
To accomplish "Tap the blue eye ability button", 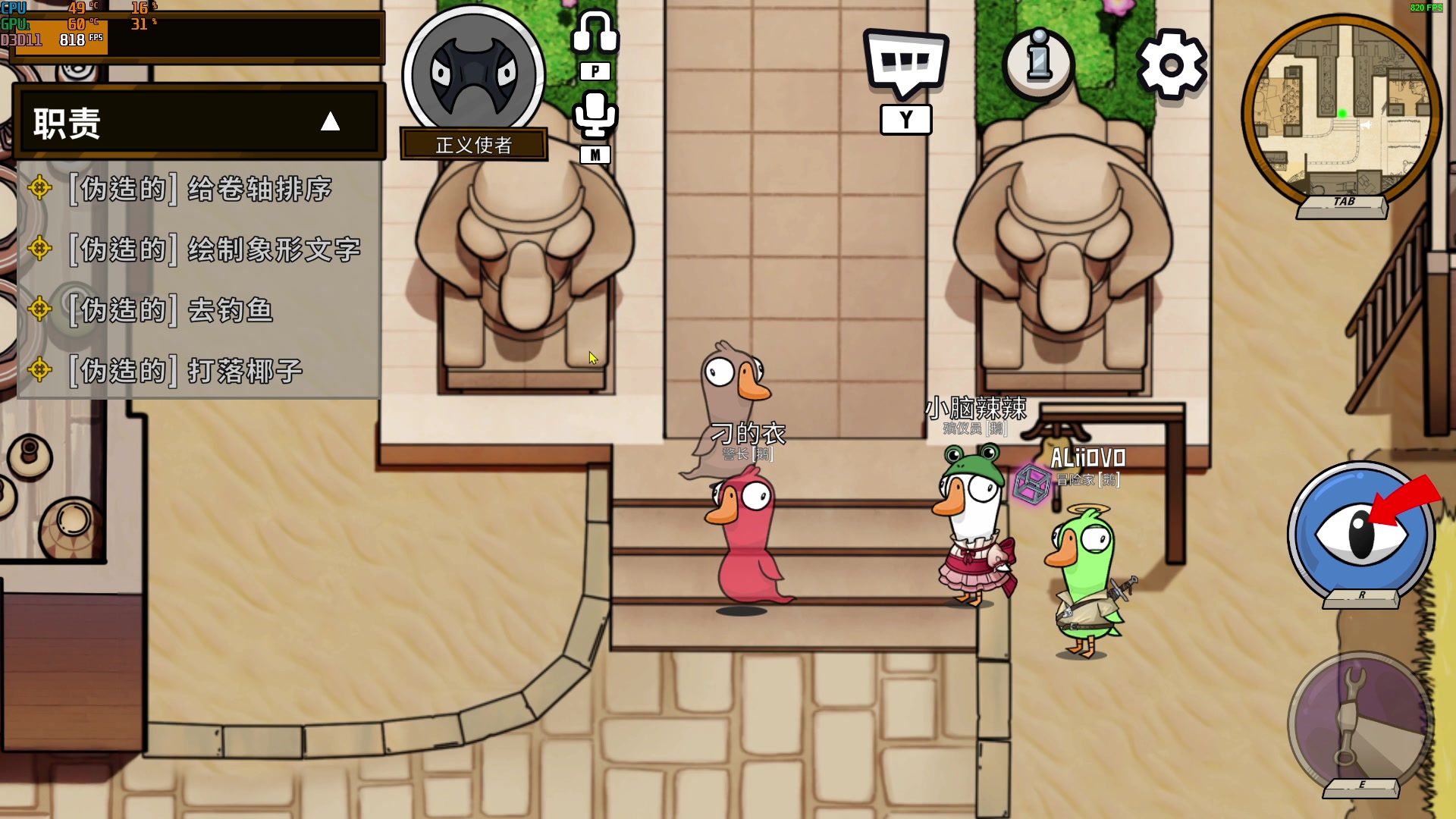I will tap(1360, 533).
